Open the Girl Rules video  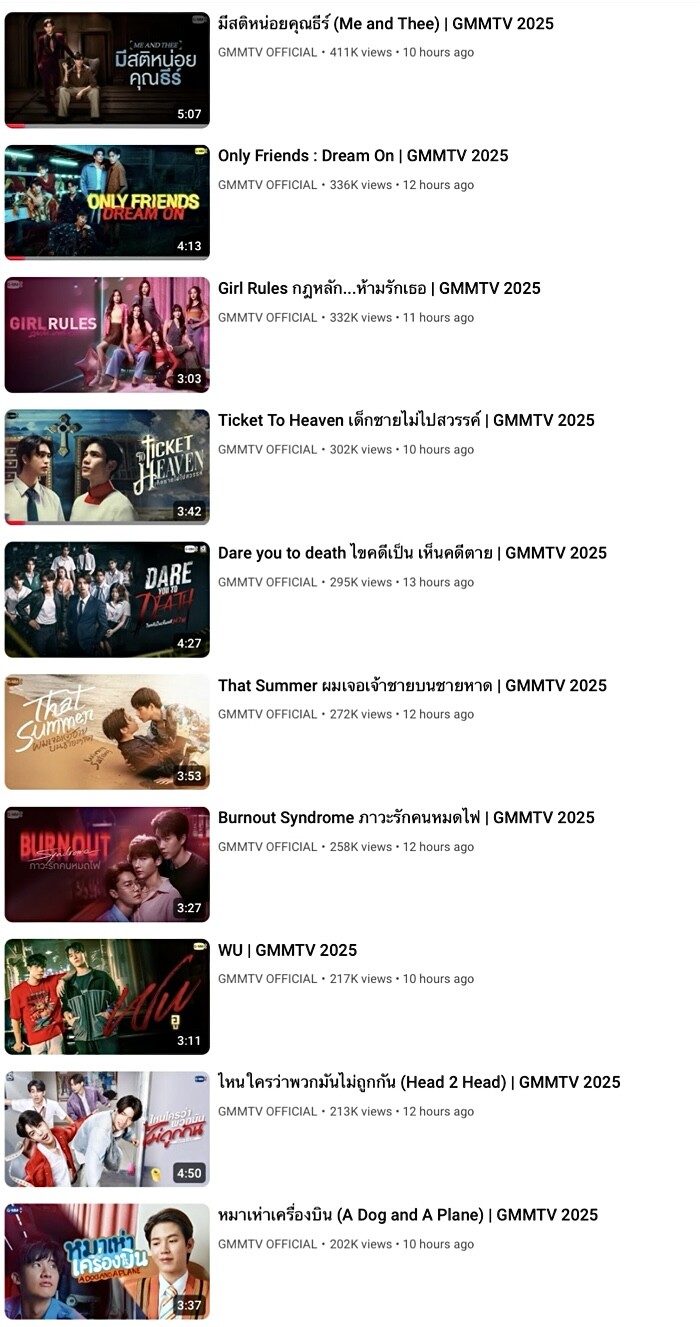click(x=106, y=334)
